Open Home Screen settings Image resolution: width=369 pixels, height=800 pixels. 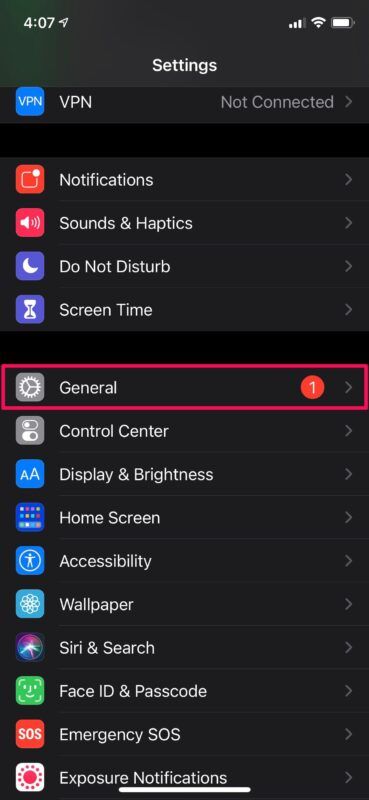click(184, 517)
